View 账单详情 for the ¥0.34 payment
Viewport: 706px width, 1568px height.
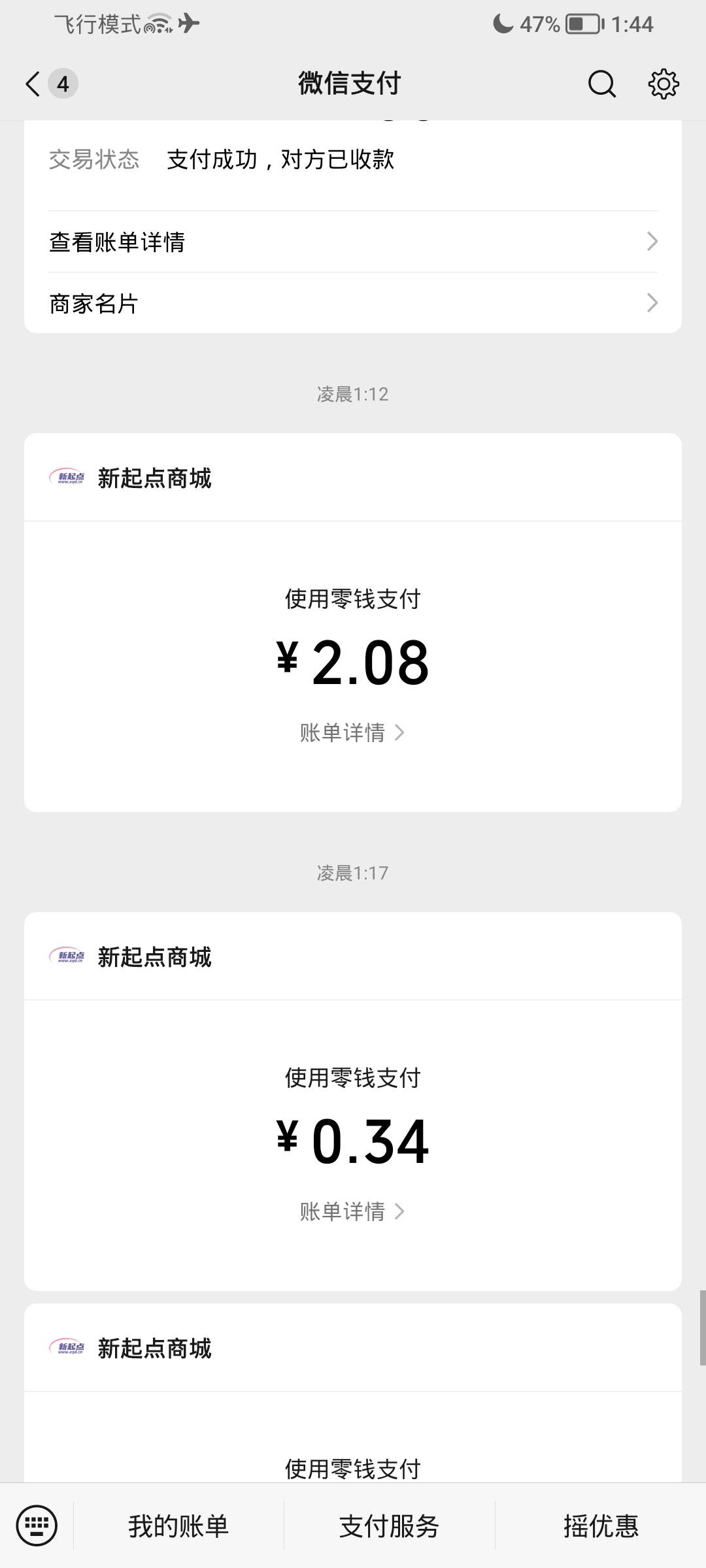click(352, 1211)
